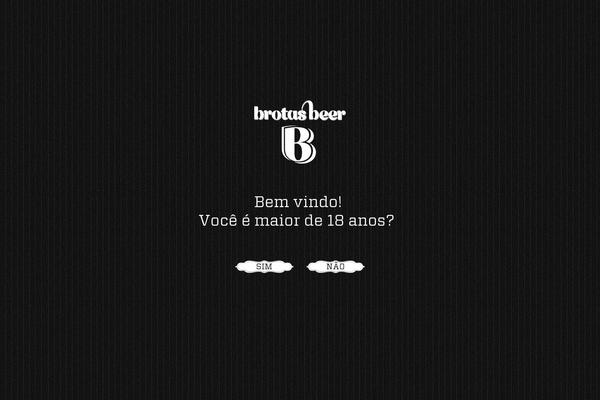
Task: Confirm age by tapping SIM
Action: (x=264, y=267)
